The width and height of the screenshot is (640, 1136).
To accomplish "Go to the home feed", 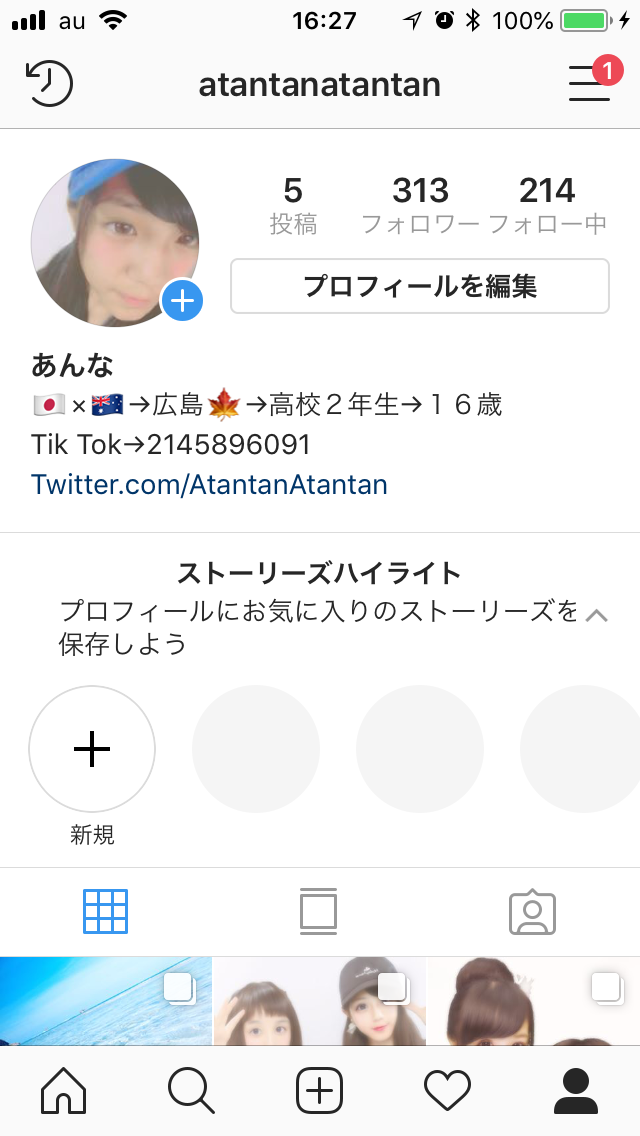I will pyautogui.click(x=64, y=1091).
